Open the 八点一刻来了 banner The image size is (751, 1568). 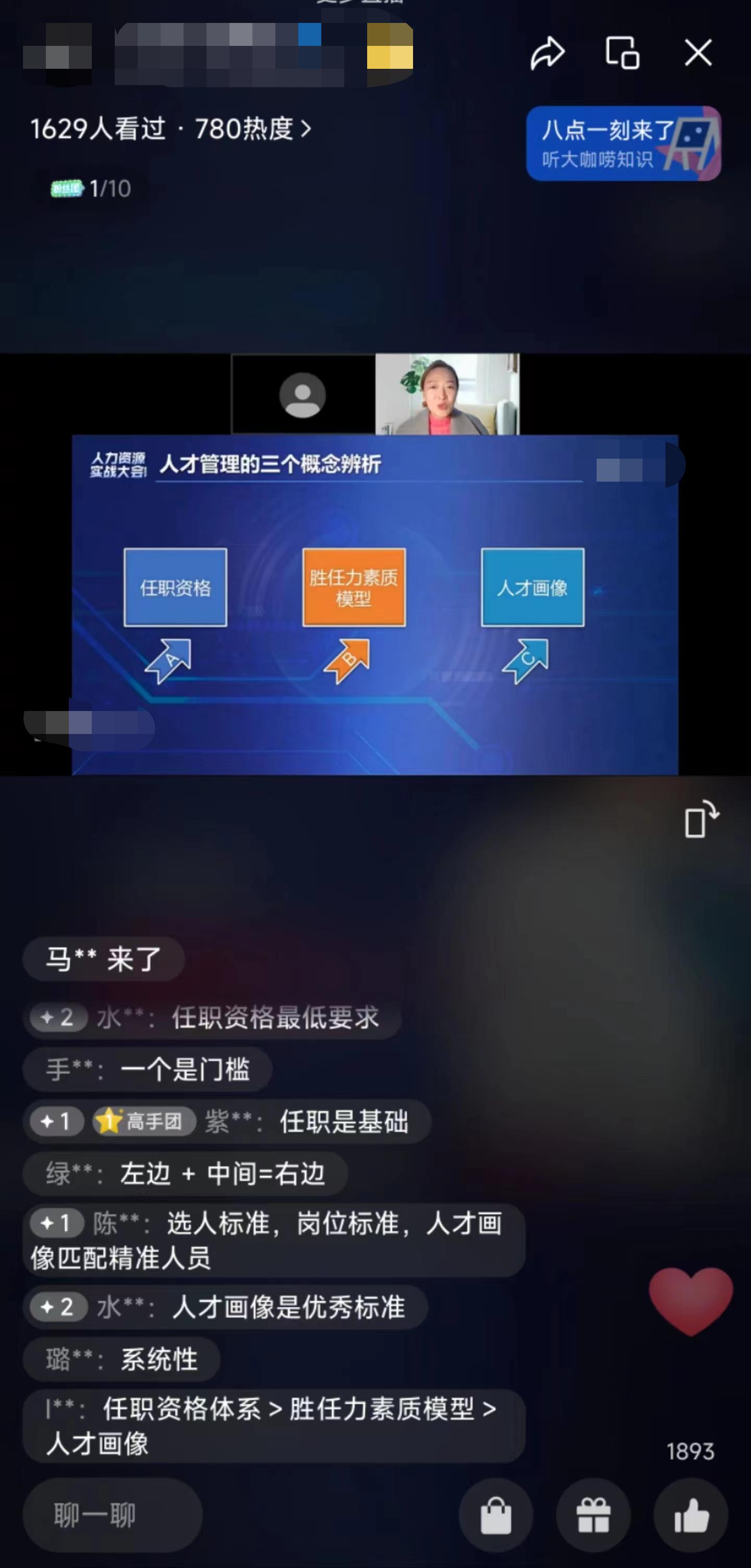point(623,144)
